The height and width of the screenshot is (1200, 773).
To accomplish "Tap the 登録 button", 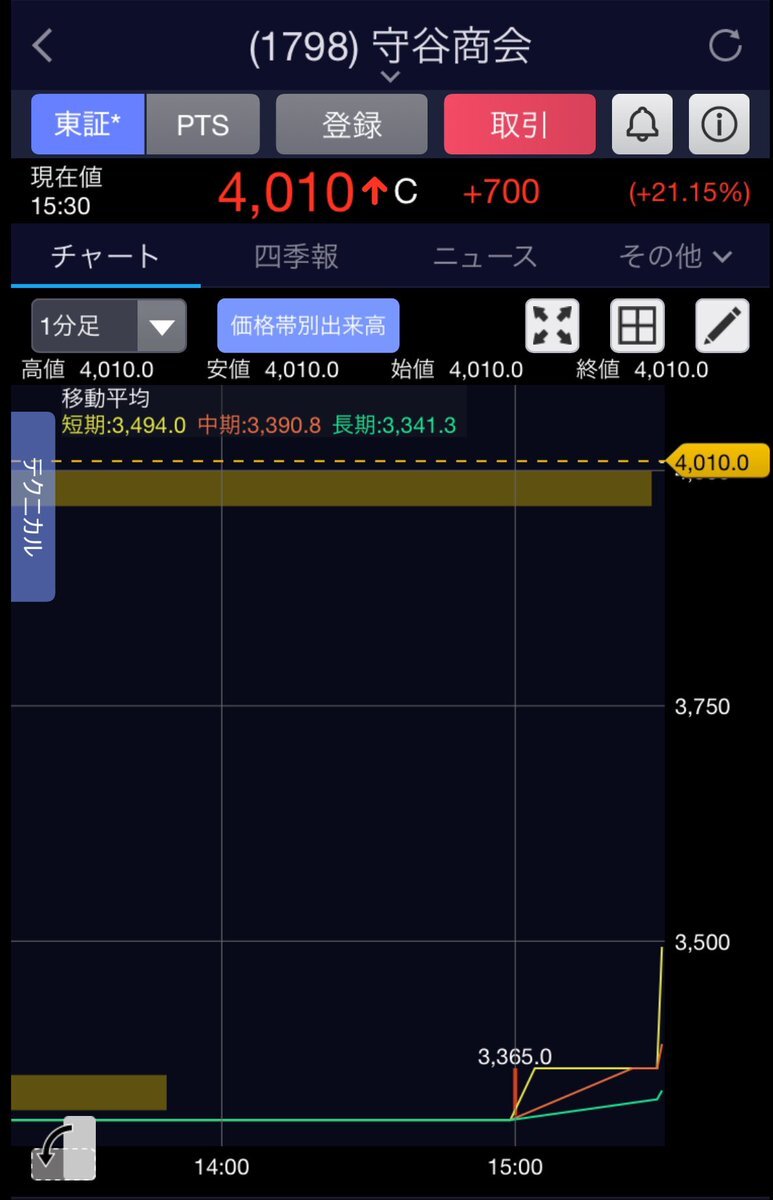I will click(x=351, y=124).
